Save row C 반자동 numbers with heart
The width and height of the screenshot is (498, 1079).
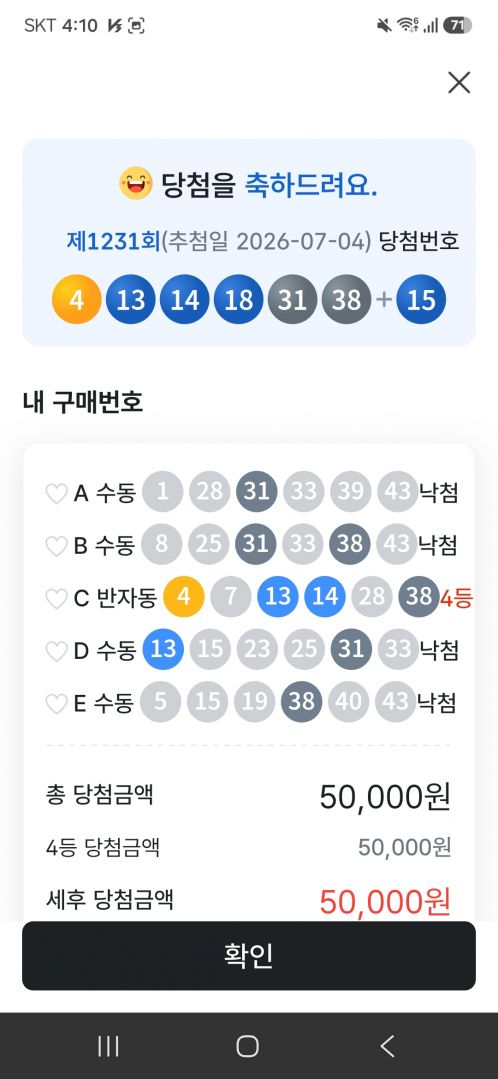(56, 598)
